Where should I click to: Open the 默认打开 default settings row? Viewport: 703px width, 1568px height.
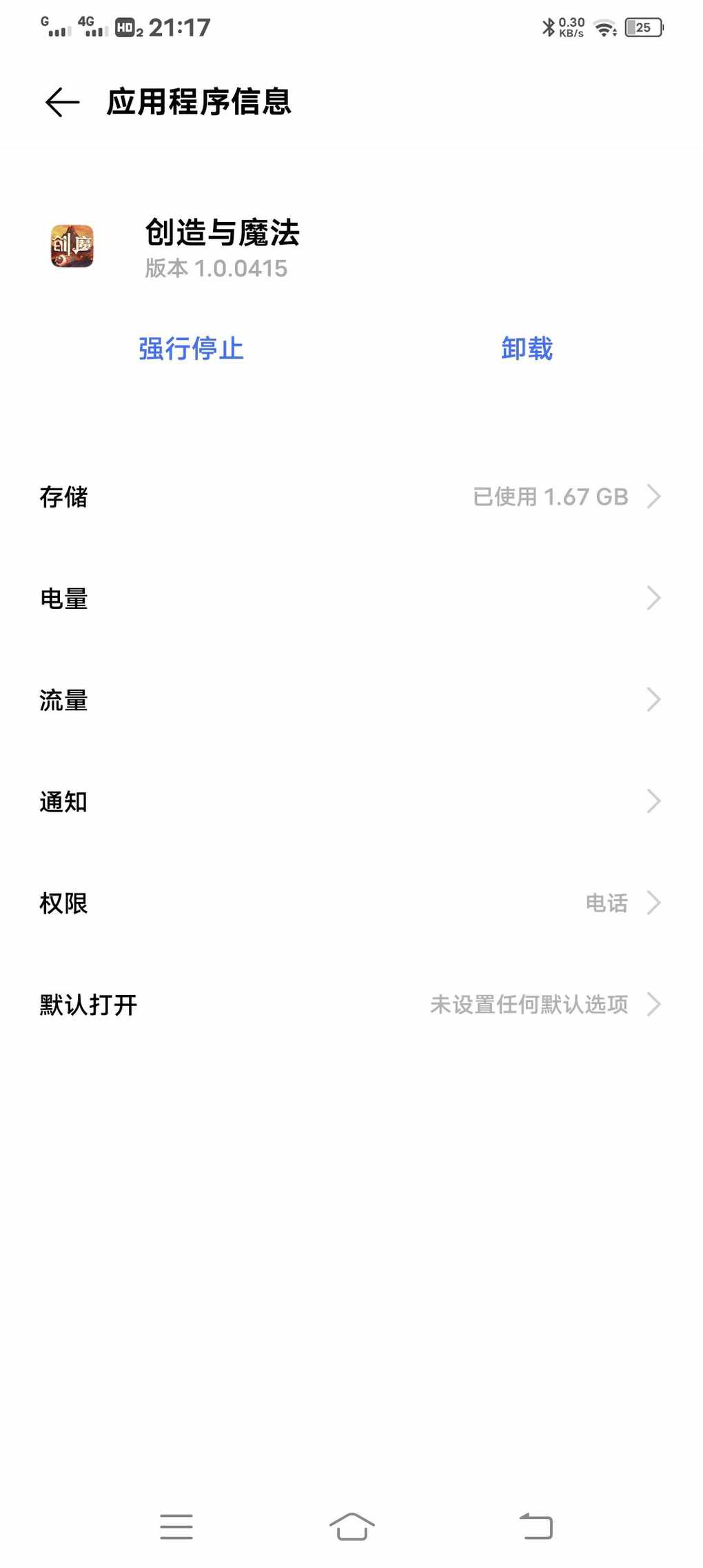351,1005
